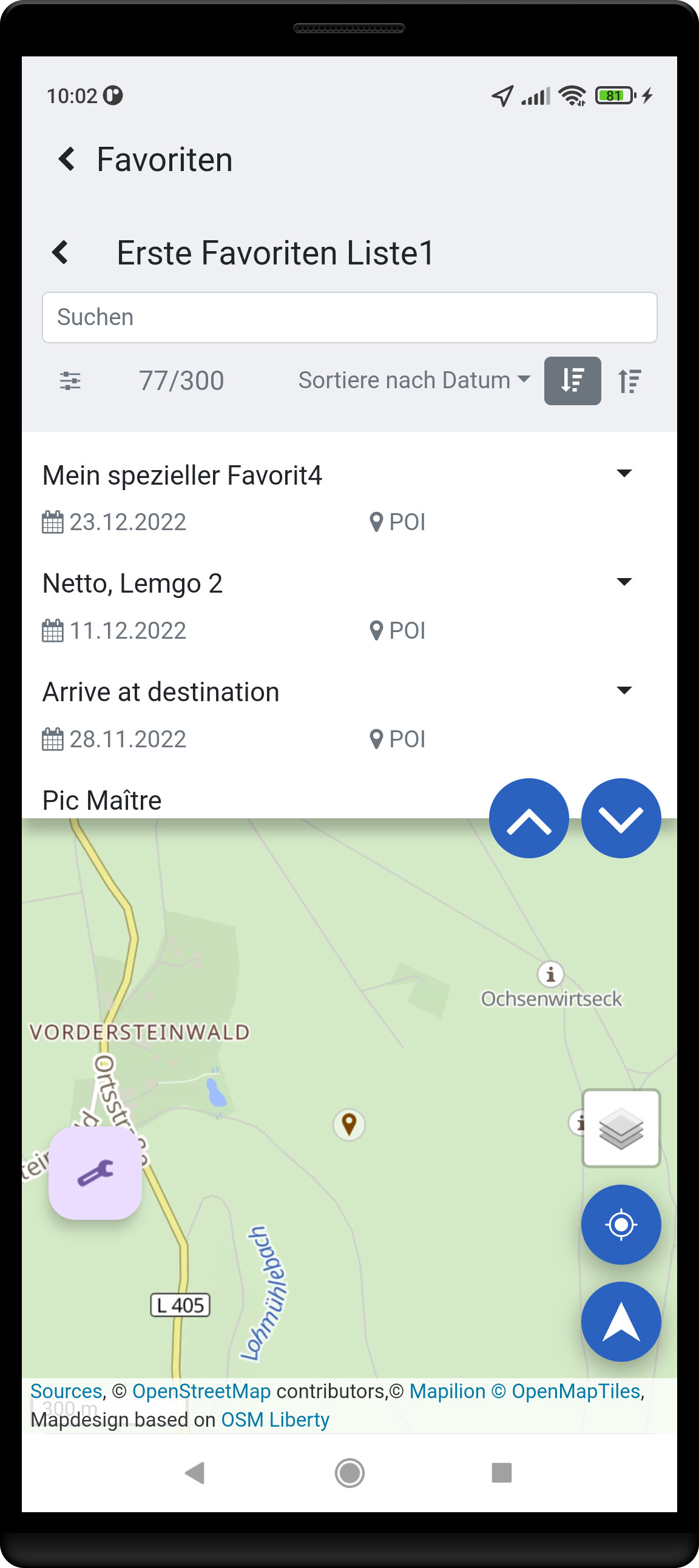Open the Pic Maître favorite
Image resolution: width=699 pixels, height=1568 pixels.
coord(103,801)
